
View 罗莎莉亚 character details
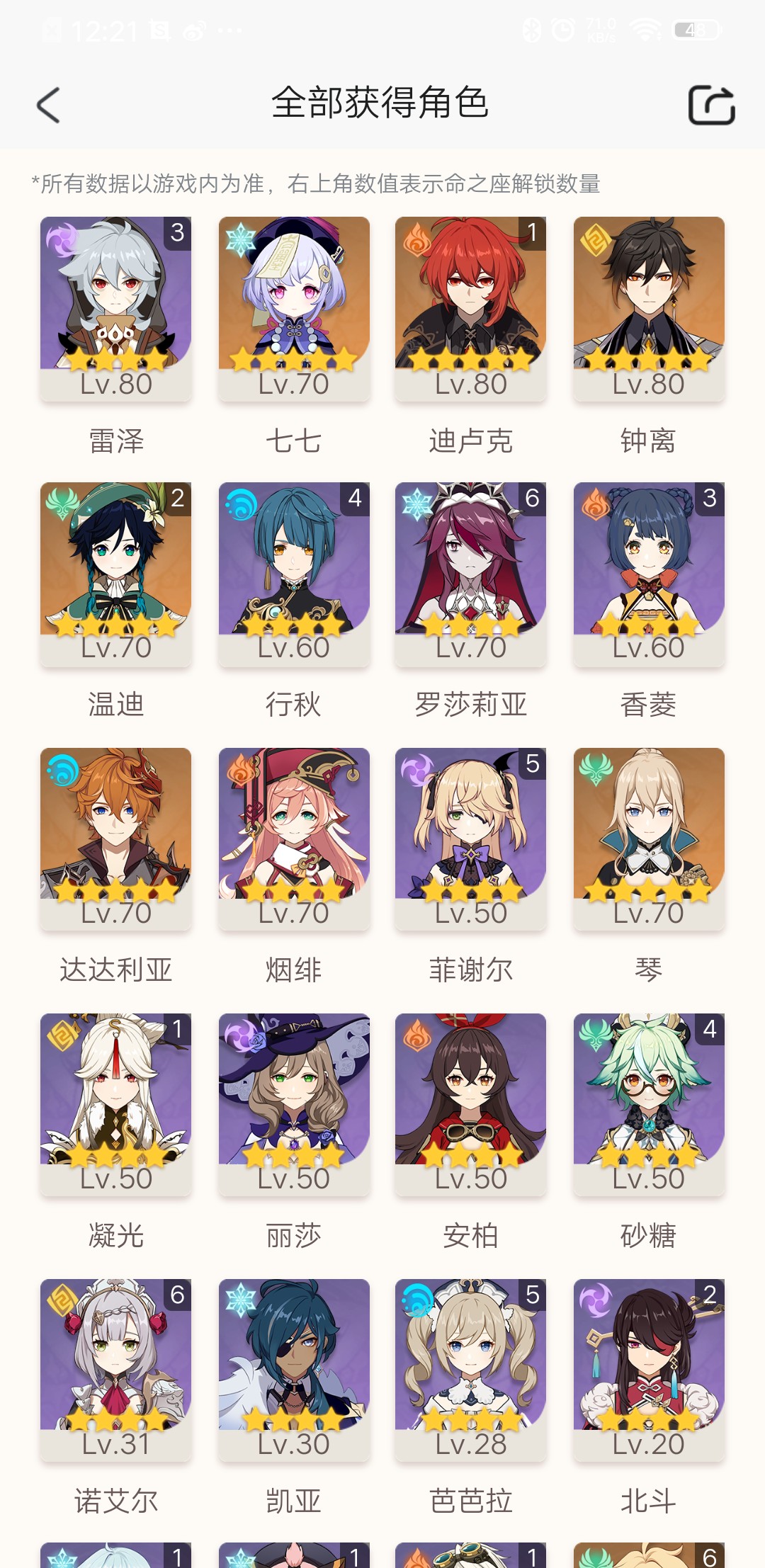[471, 574]
